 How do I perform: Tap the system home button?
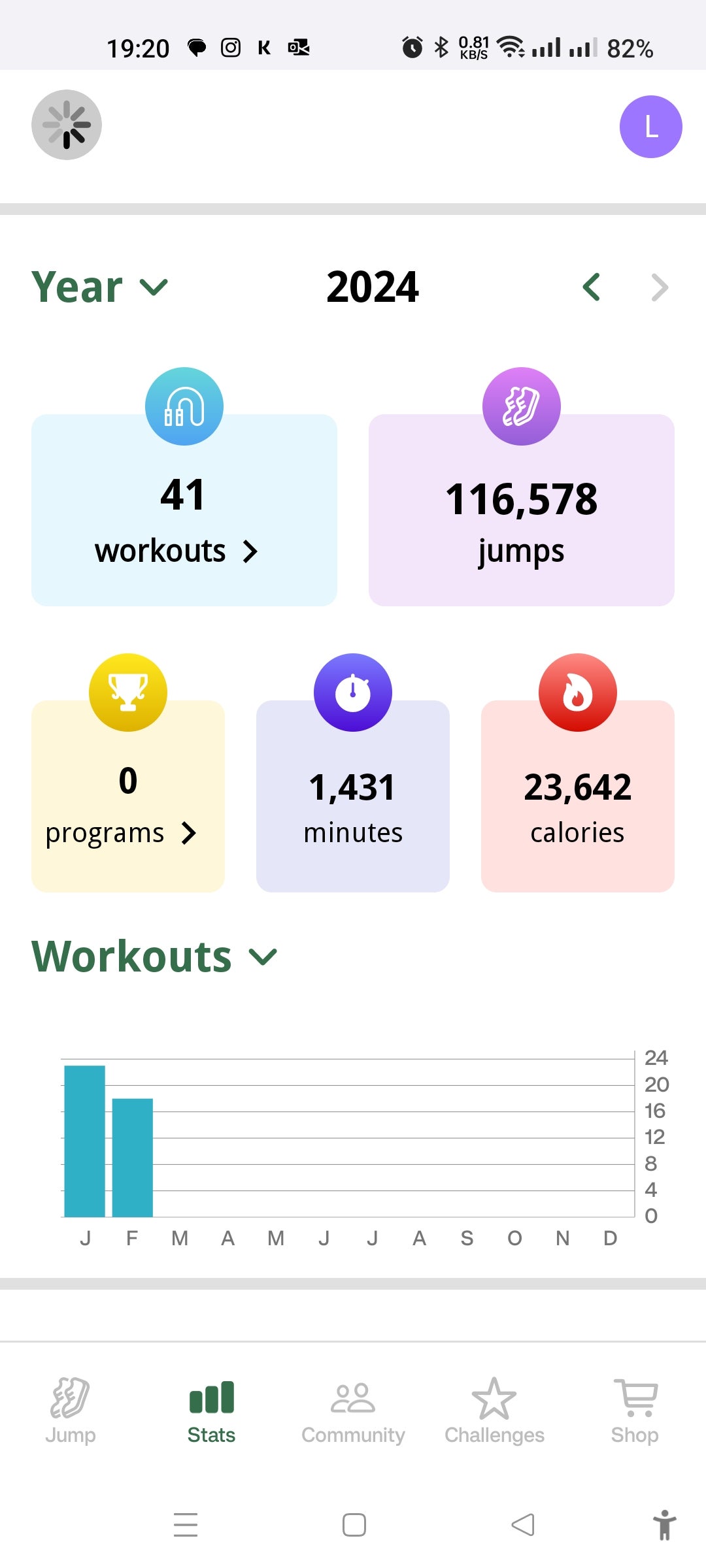(354, 1525)
